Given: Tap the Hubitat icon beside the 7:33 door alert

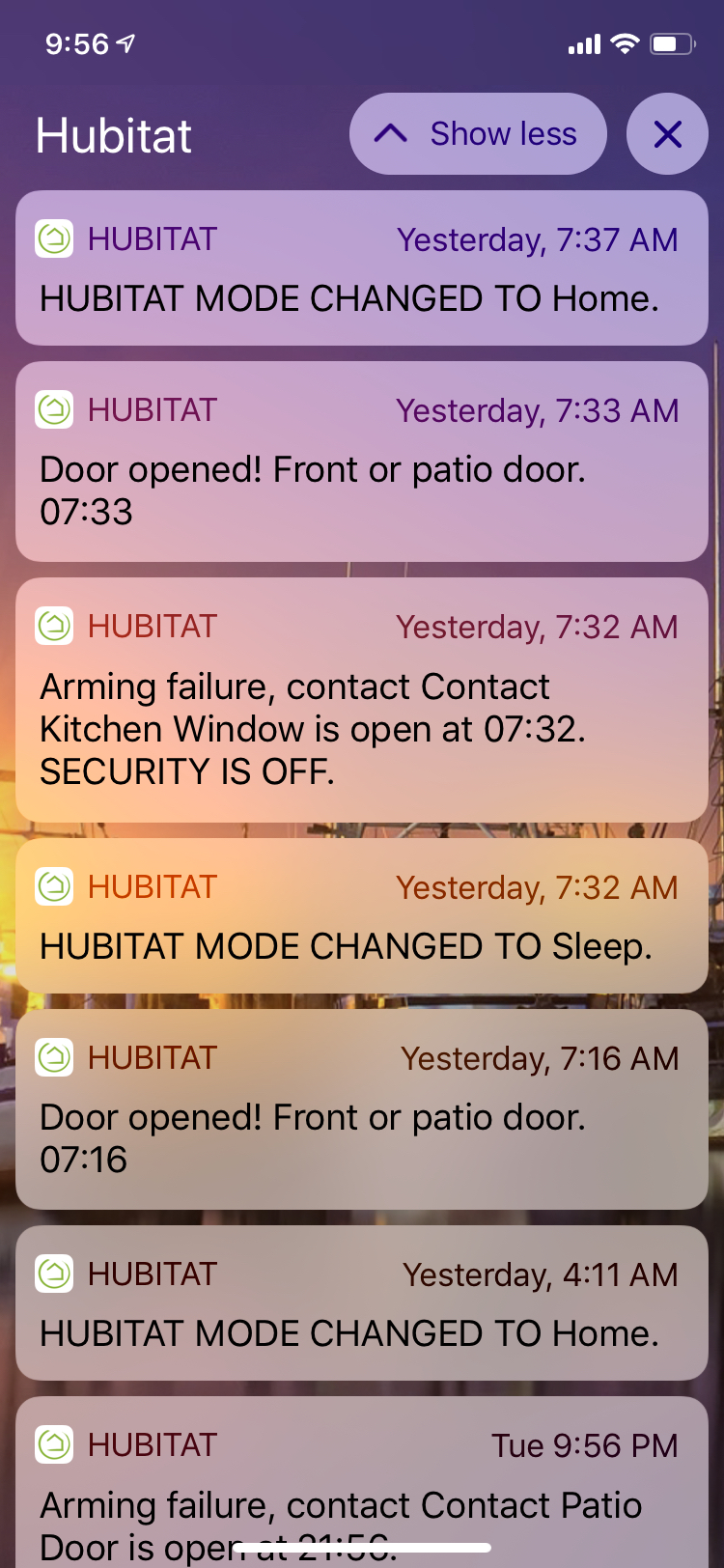Looking at the screenshot, I should [x=55, y=408].
